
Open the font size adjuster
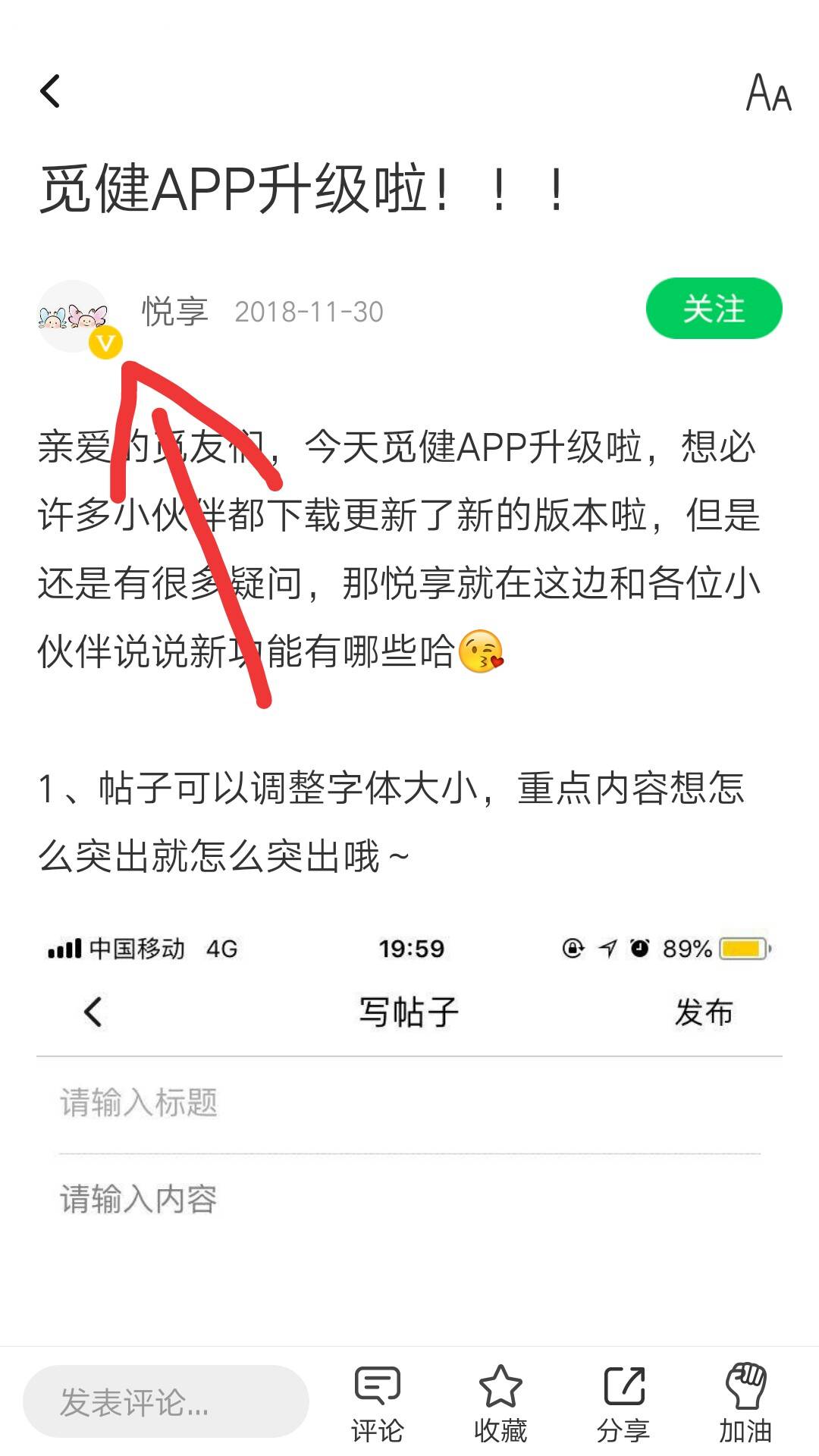pos(768,93)
